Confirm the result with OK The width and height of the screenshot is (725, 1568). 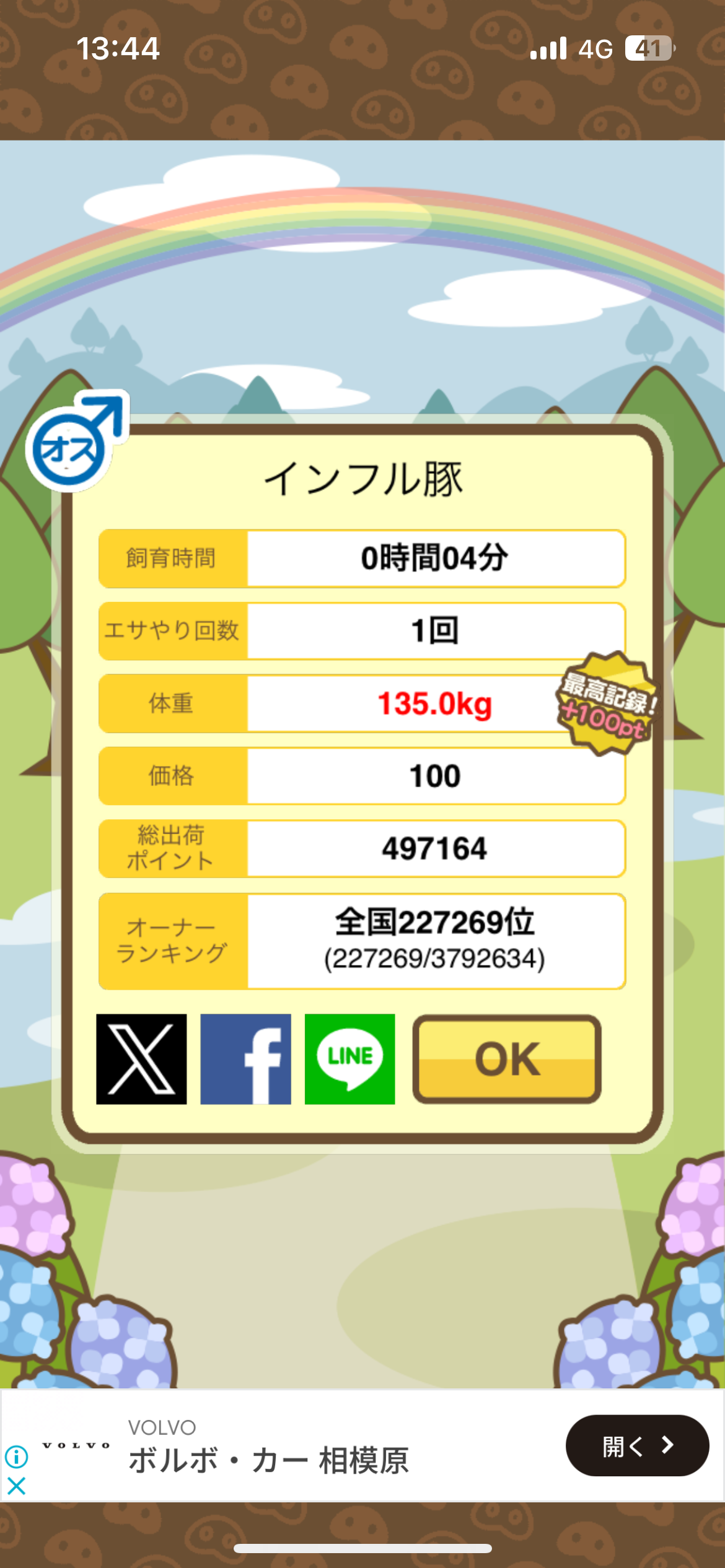pyautogui.click(x=507, y=1059)
